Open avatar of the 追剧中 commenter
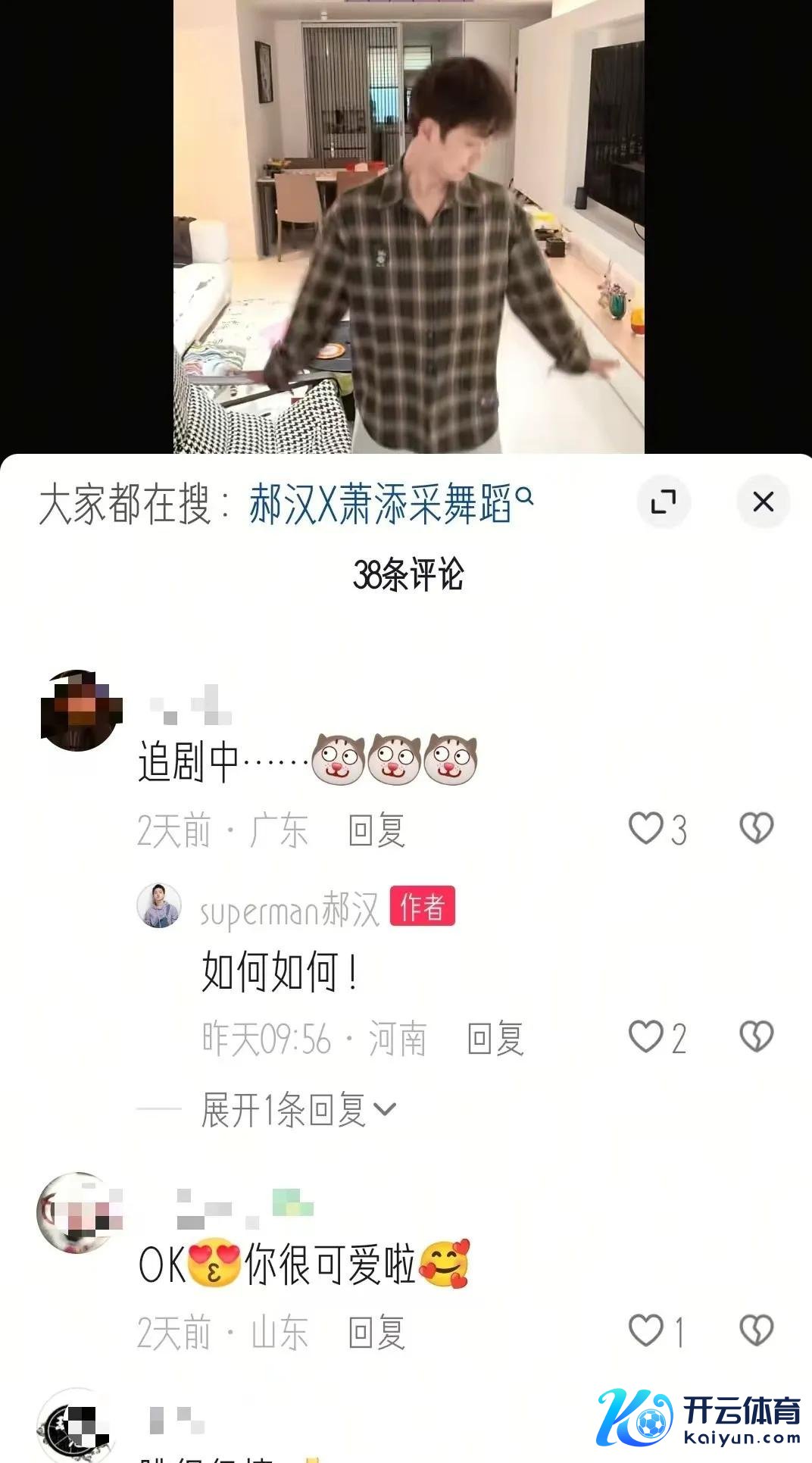The width and height of the screenshot is (812, 1463). (x=81, y=711)
